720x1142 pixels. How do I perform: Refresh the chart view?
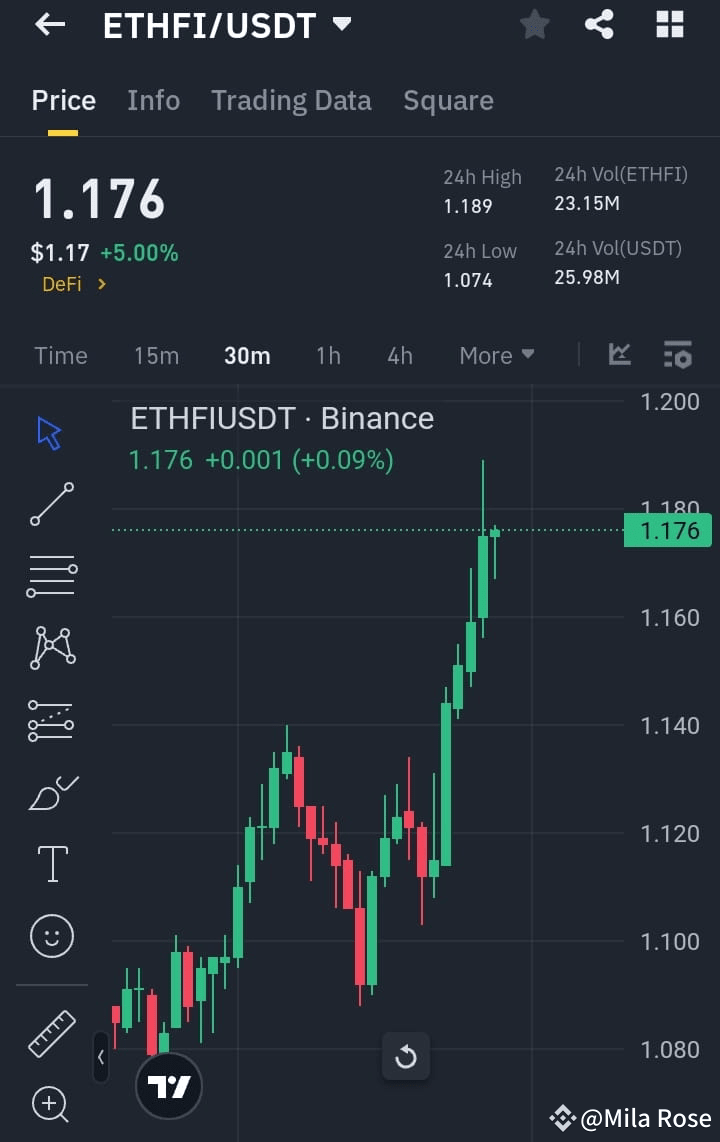[x=406, y=1056]
